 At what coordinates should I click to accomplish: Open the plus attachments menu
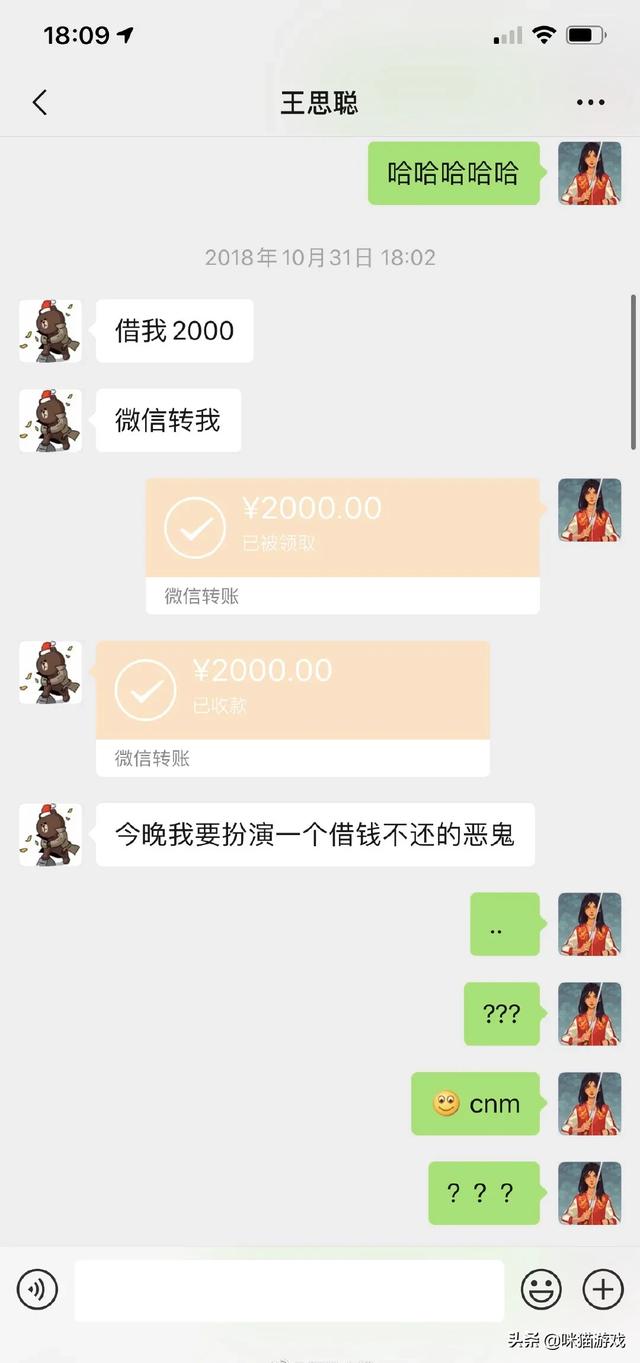click(x=602, y=1290)
